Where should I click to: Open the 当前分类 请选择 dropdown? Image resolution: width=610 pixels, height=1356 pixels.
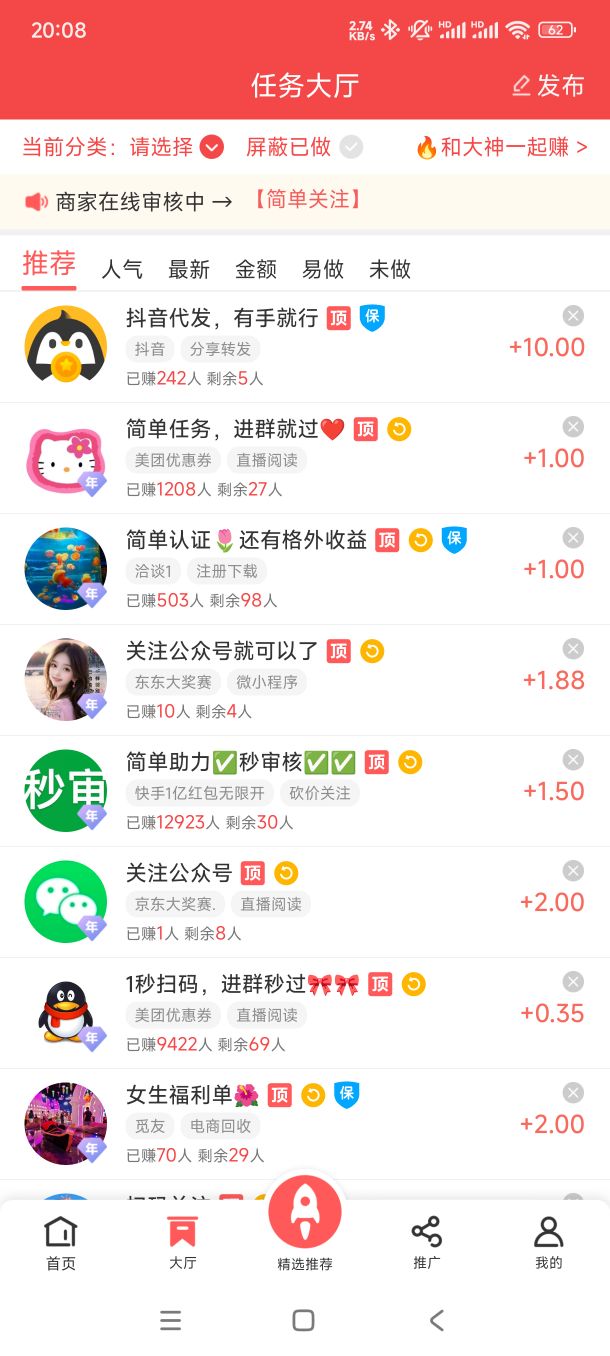click(x=123, y=148)
